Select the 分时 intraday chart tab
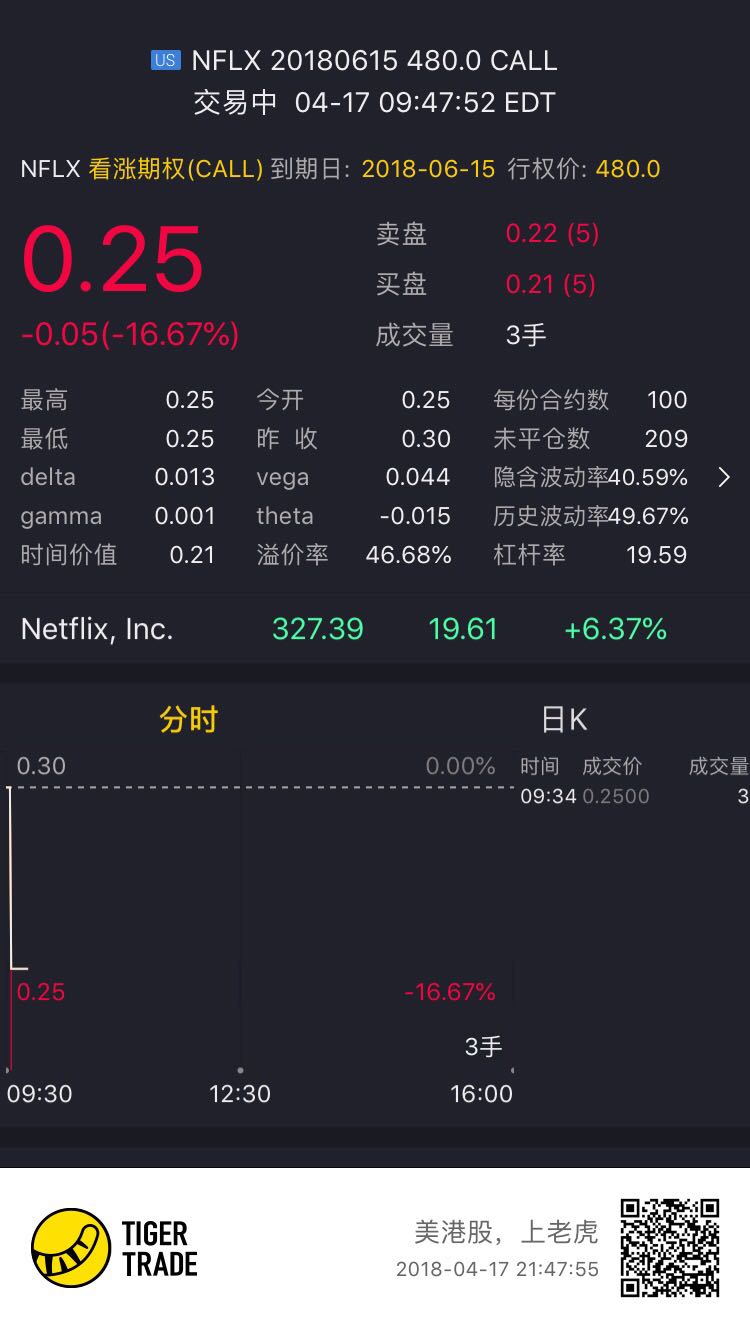The image size is (750, 1328). pyautogui.click(x=188, y=719)
